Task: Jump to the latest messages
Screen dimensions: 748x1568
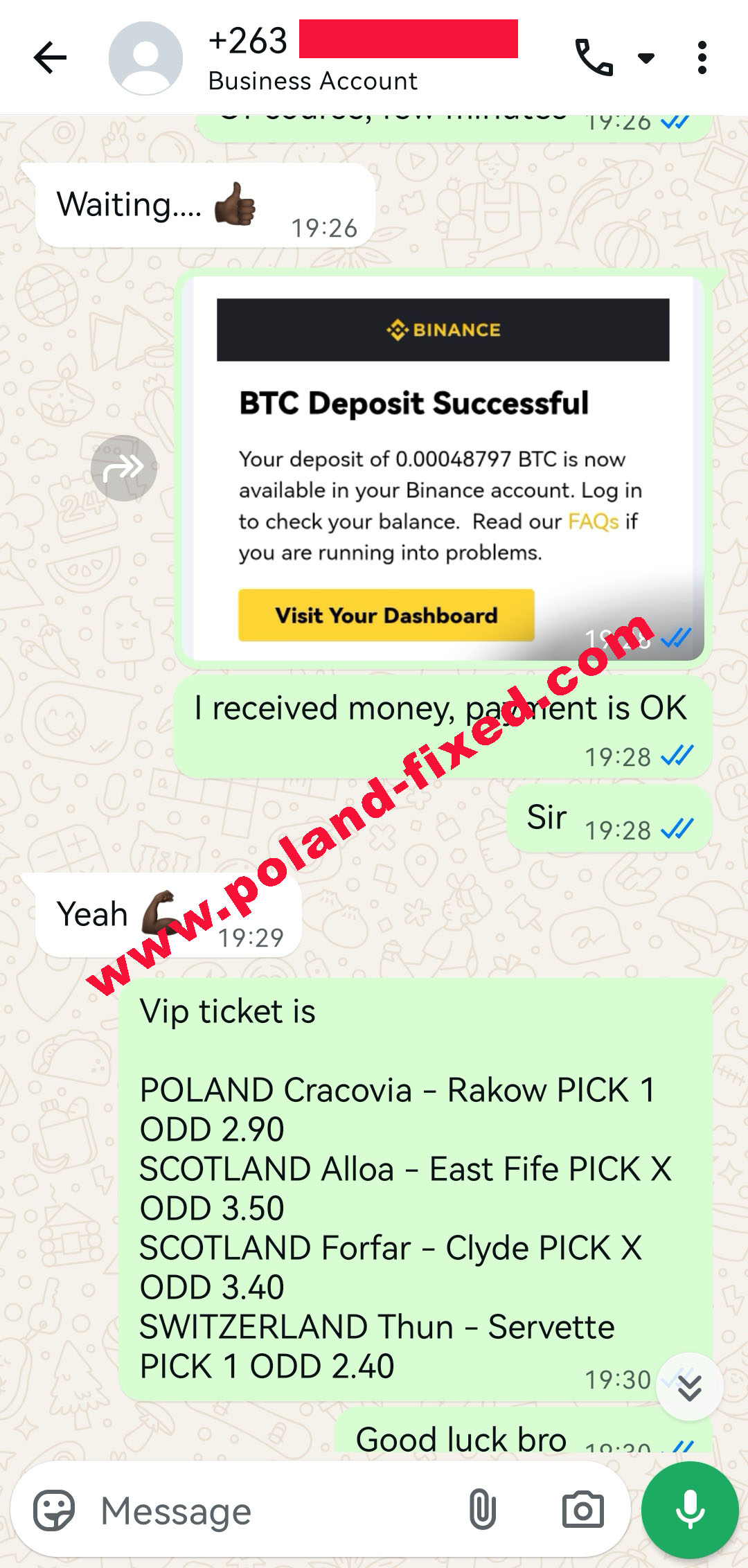Action: 689,1387
